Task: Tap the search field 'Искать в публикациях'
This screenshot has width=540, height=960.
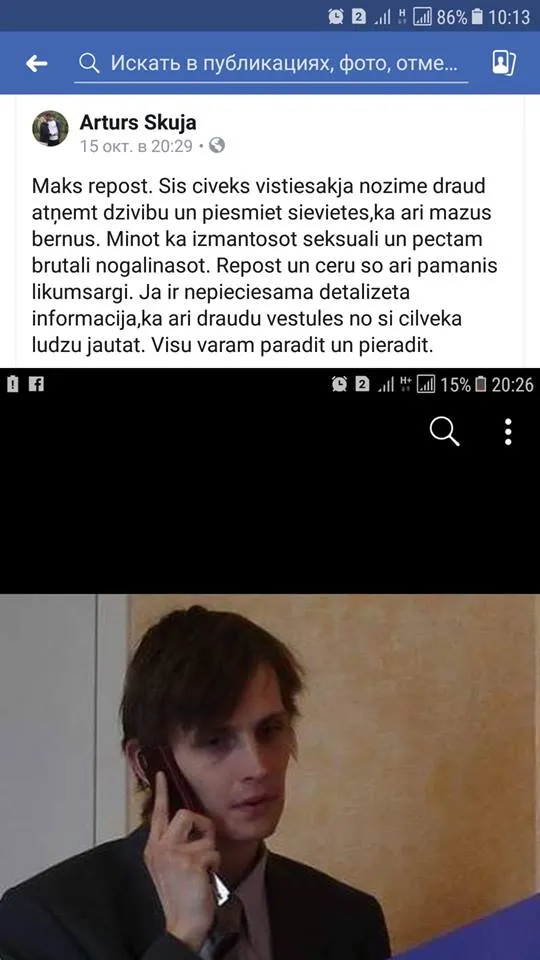Action: click(x=271, y=63)
